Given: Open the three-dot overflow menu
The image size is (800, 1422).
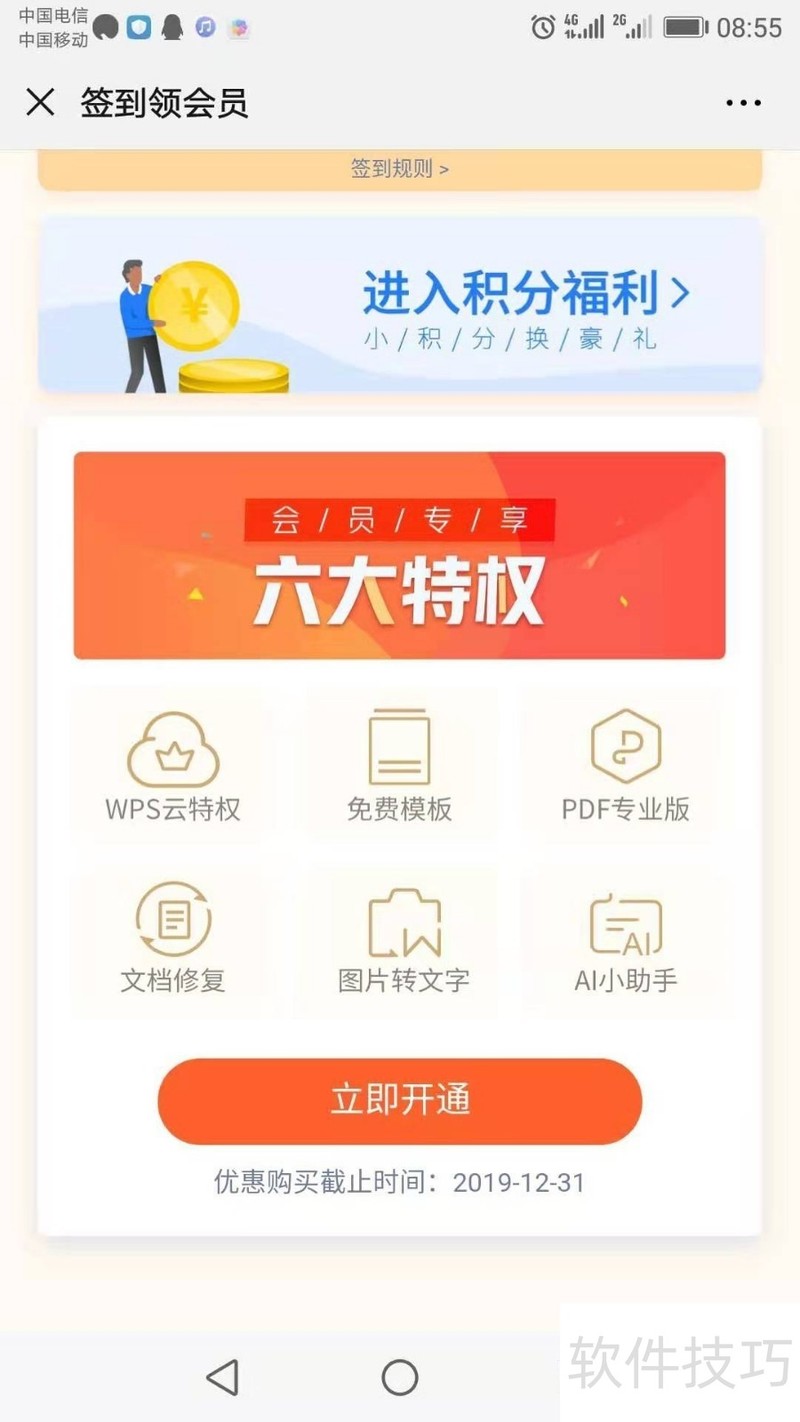Looking at the screenshot, I should (743, 103).
